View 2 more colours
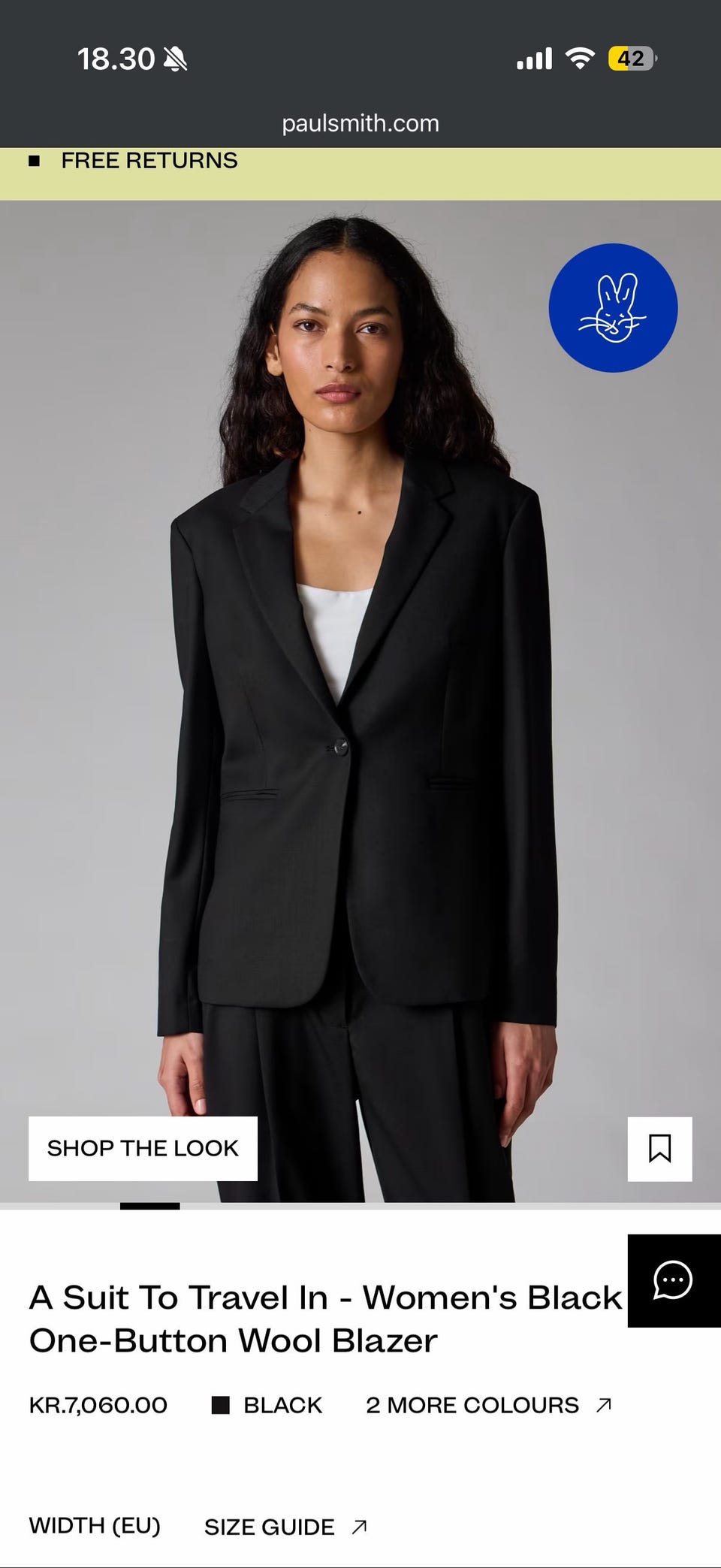Screen dimensions: 721x1568 (489, 1405)
